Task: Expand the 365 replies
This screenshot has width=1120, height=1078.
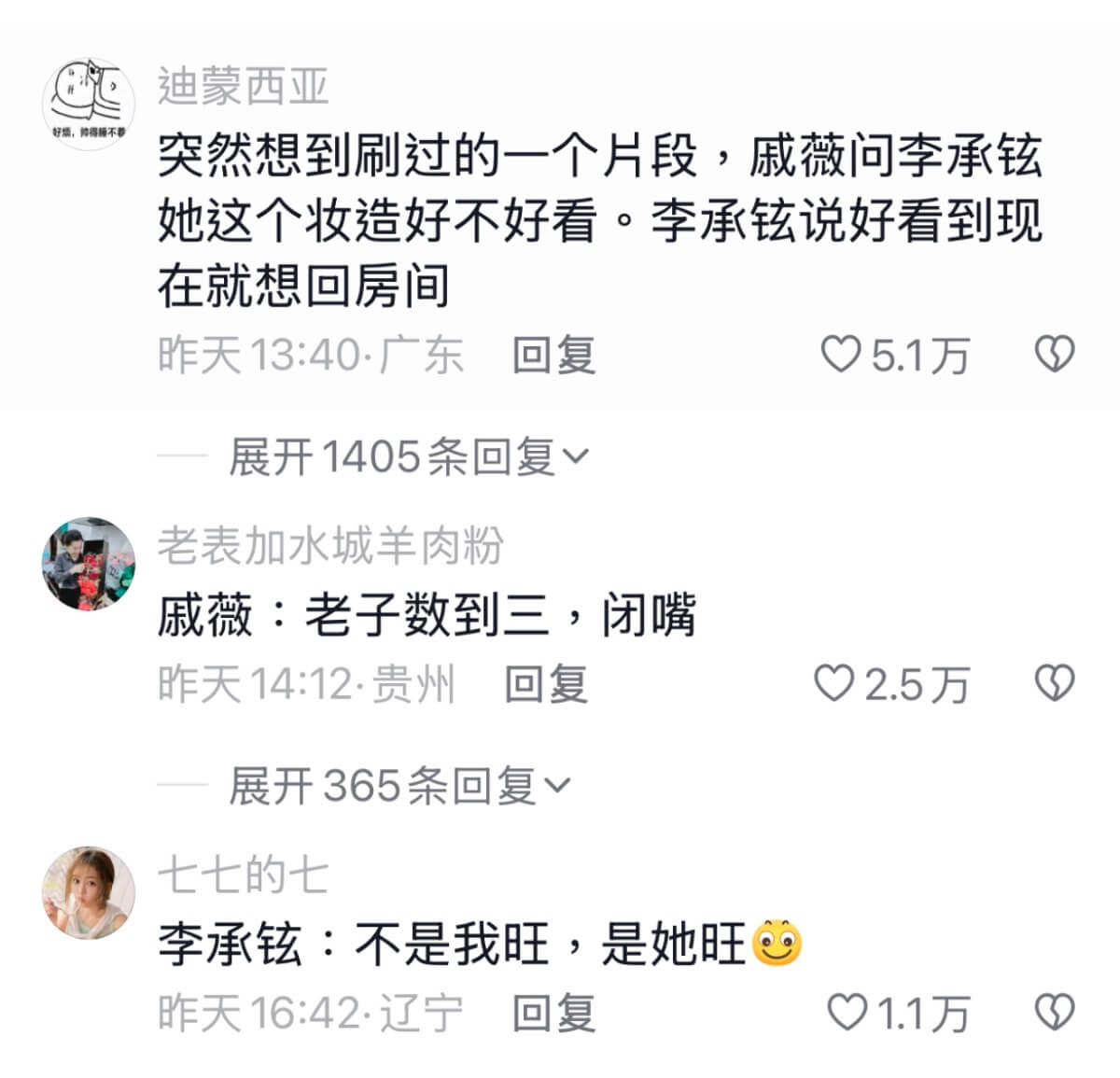Action: coord(399,785)
